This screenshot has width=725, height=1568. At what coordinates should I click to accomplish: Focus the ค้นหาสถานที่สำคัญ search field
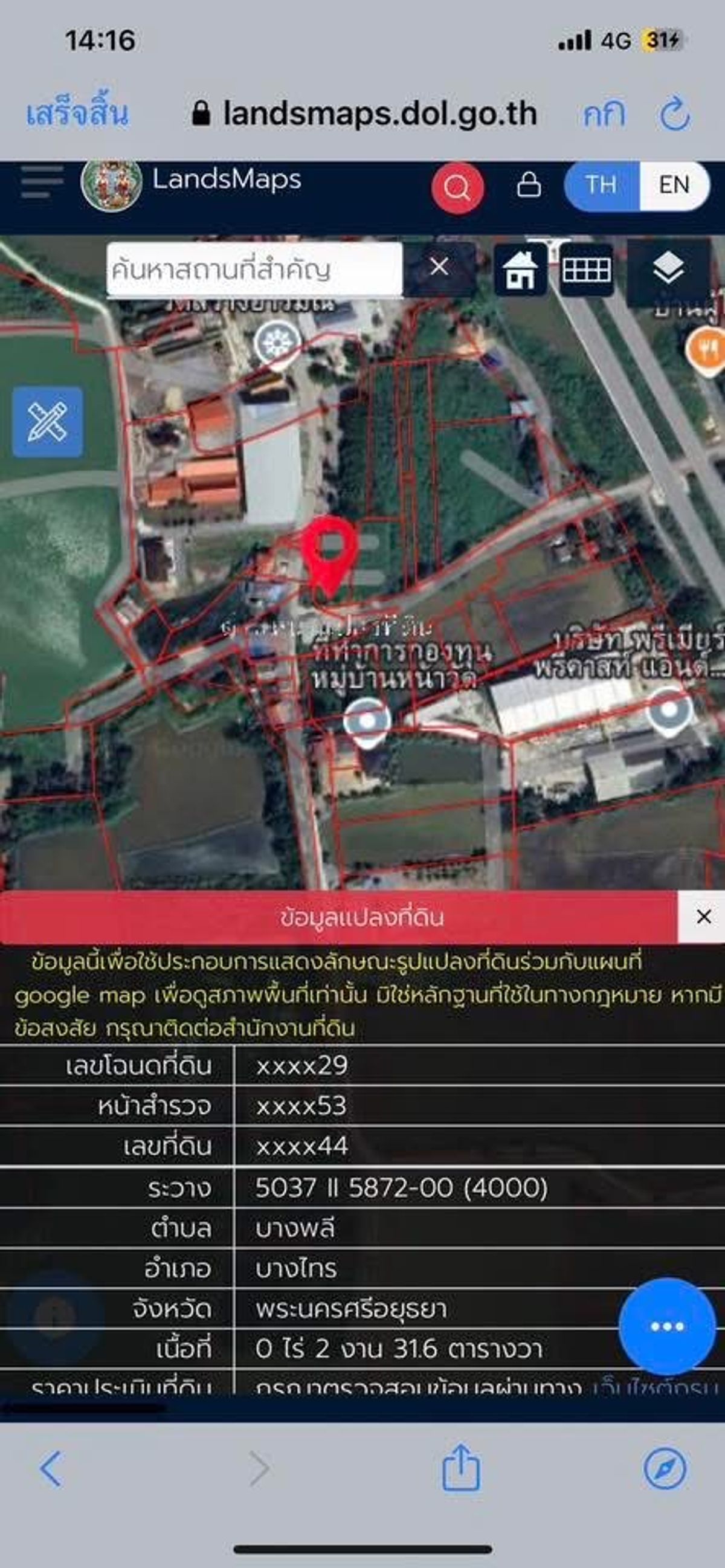(x=254, y=268)
